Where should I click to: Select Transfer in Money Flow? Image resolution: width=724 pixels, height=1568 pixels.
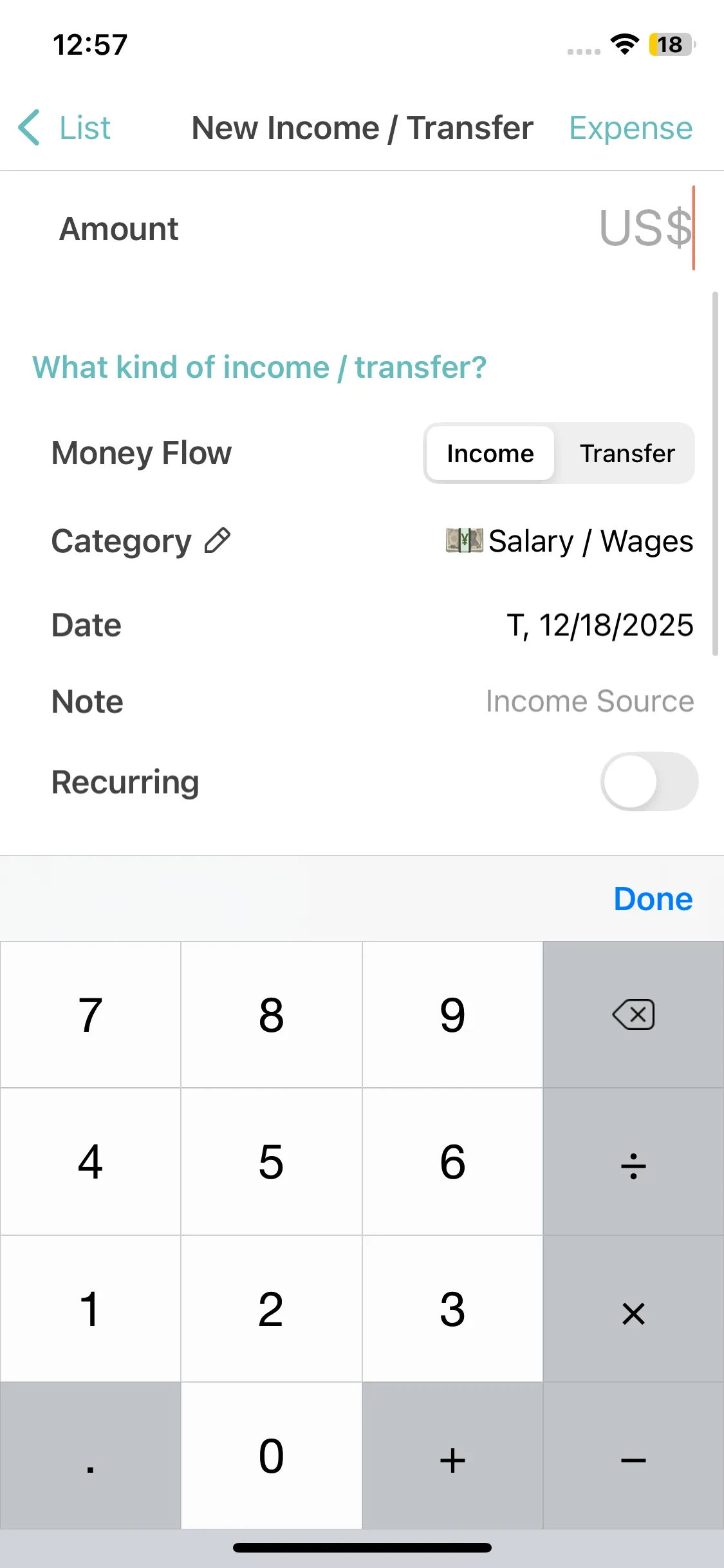[627, 453]
